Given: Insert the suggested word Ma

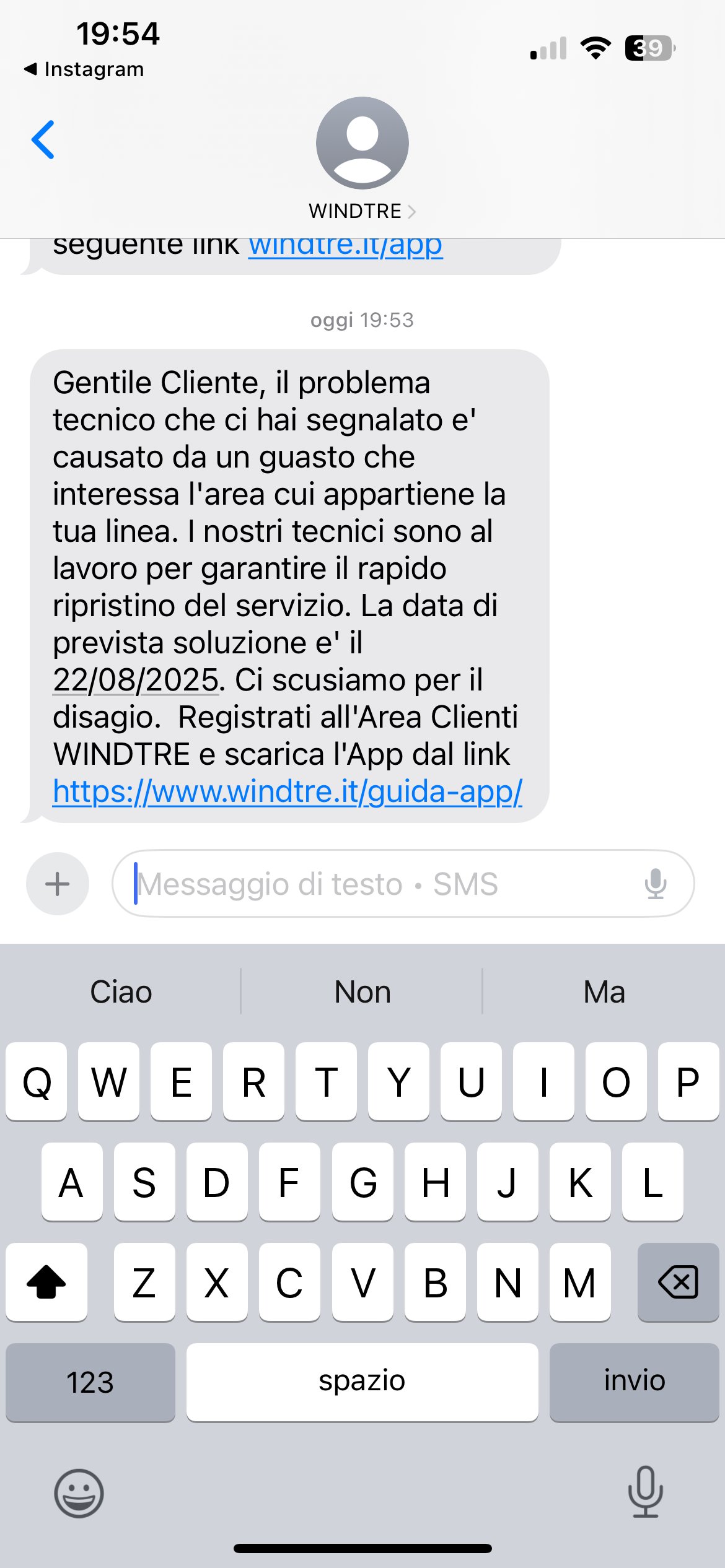Looking at the screenshot, I should [x=604, y=992].
